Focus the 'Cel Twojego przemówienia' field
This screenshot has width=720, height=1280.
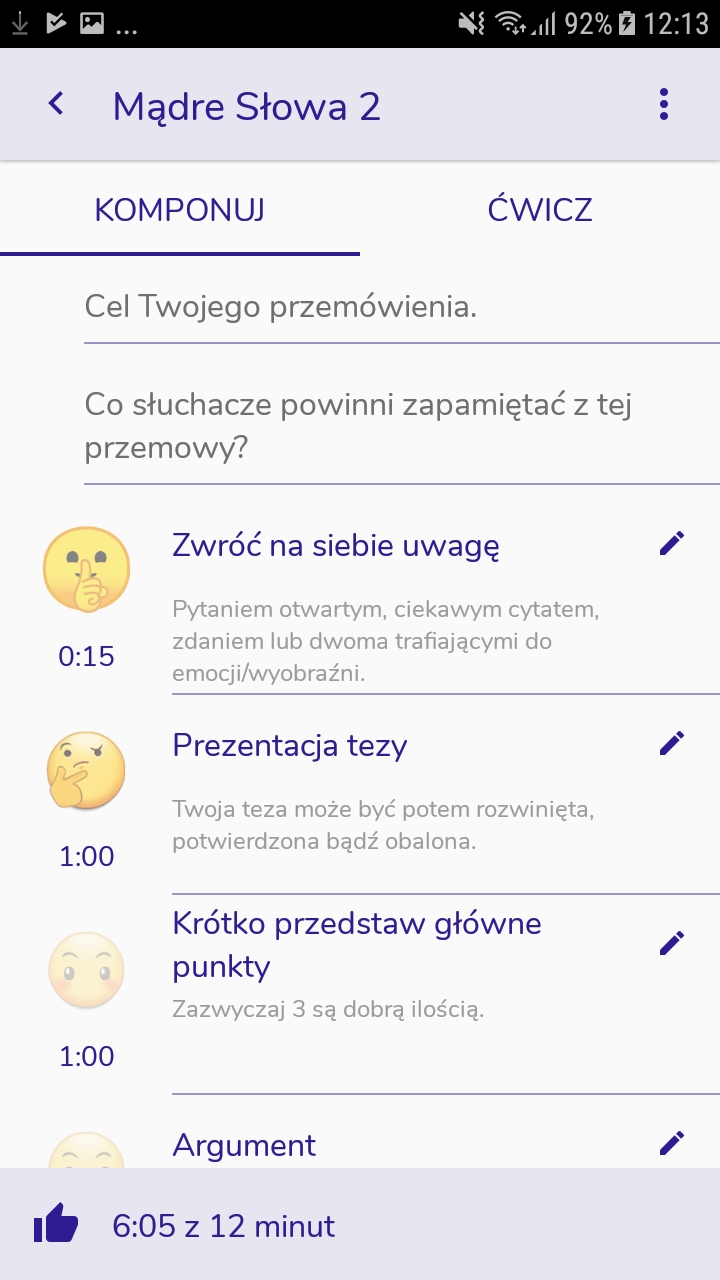(400, 307)
